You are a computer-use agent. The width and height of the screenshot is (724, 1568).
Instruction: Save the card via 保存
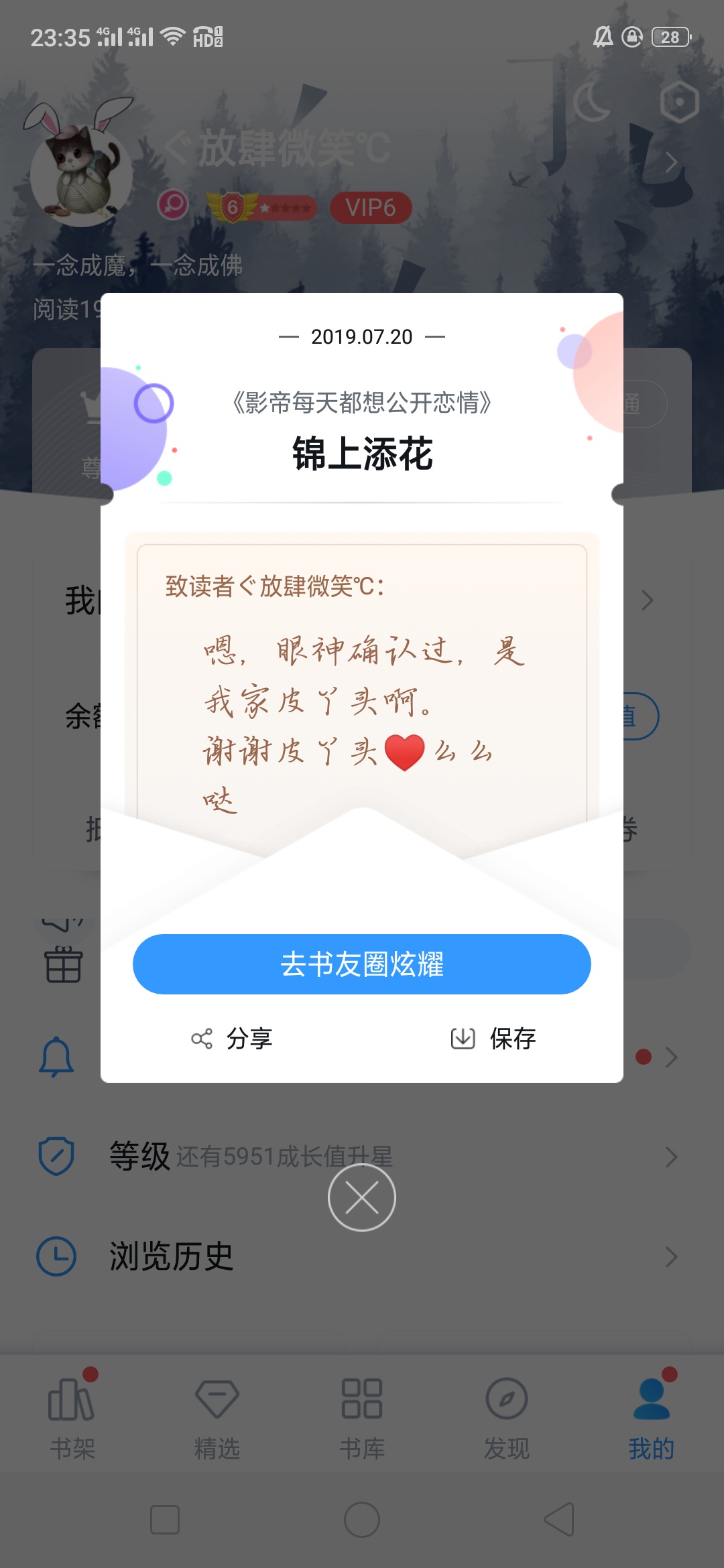tap(493, 1039)
